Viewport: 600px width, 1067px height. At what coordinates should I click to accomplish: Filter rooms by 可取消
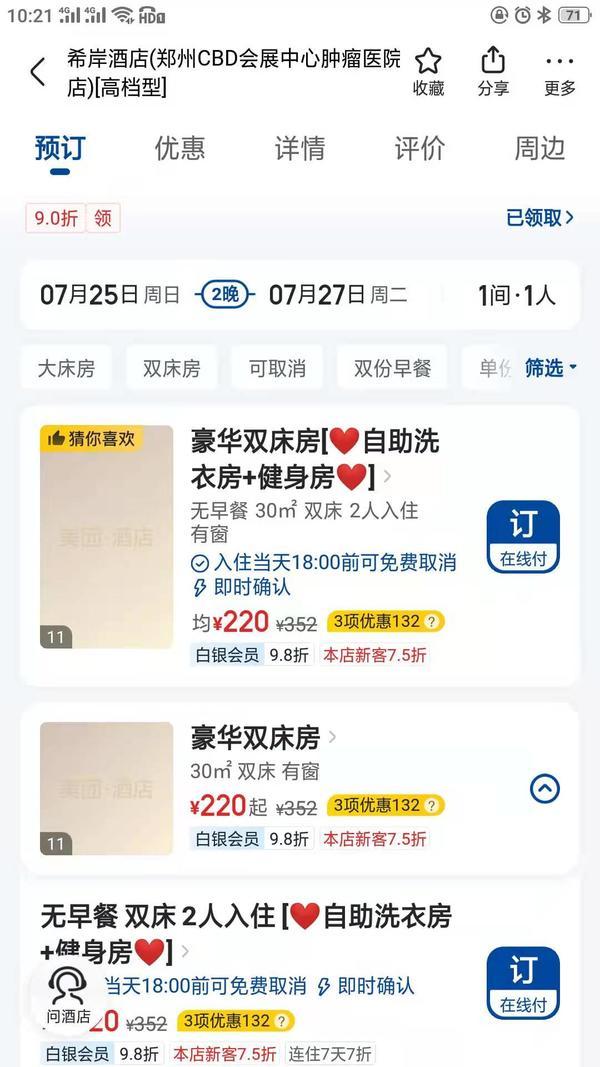point(277,368)
